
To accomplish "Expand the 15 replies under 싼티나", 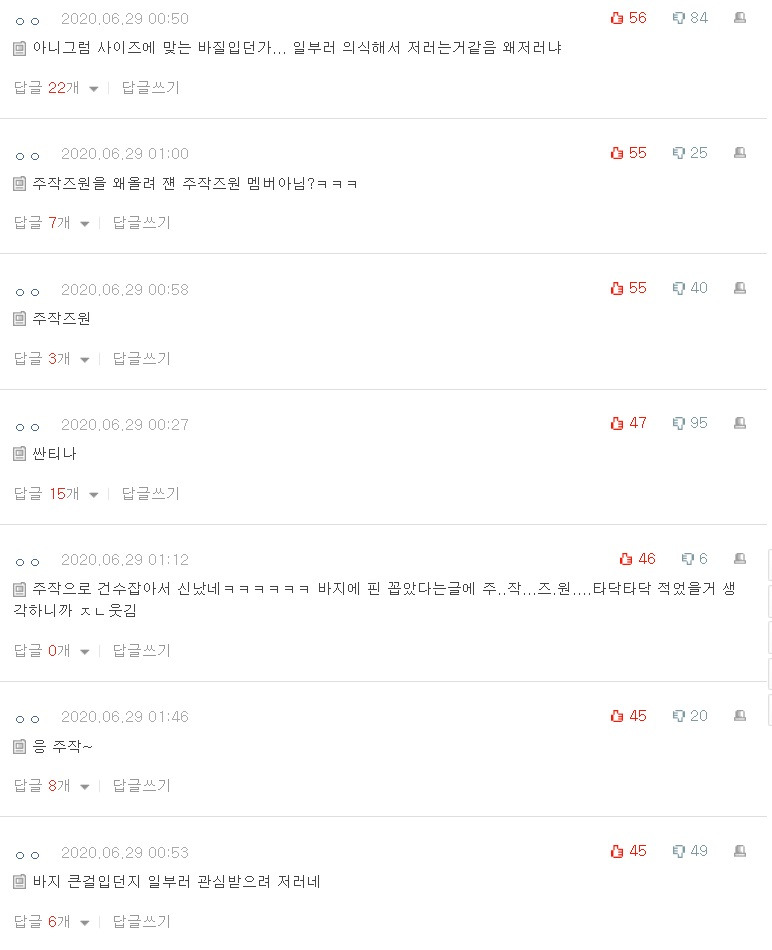I will pos(56,493).
